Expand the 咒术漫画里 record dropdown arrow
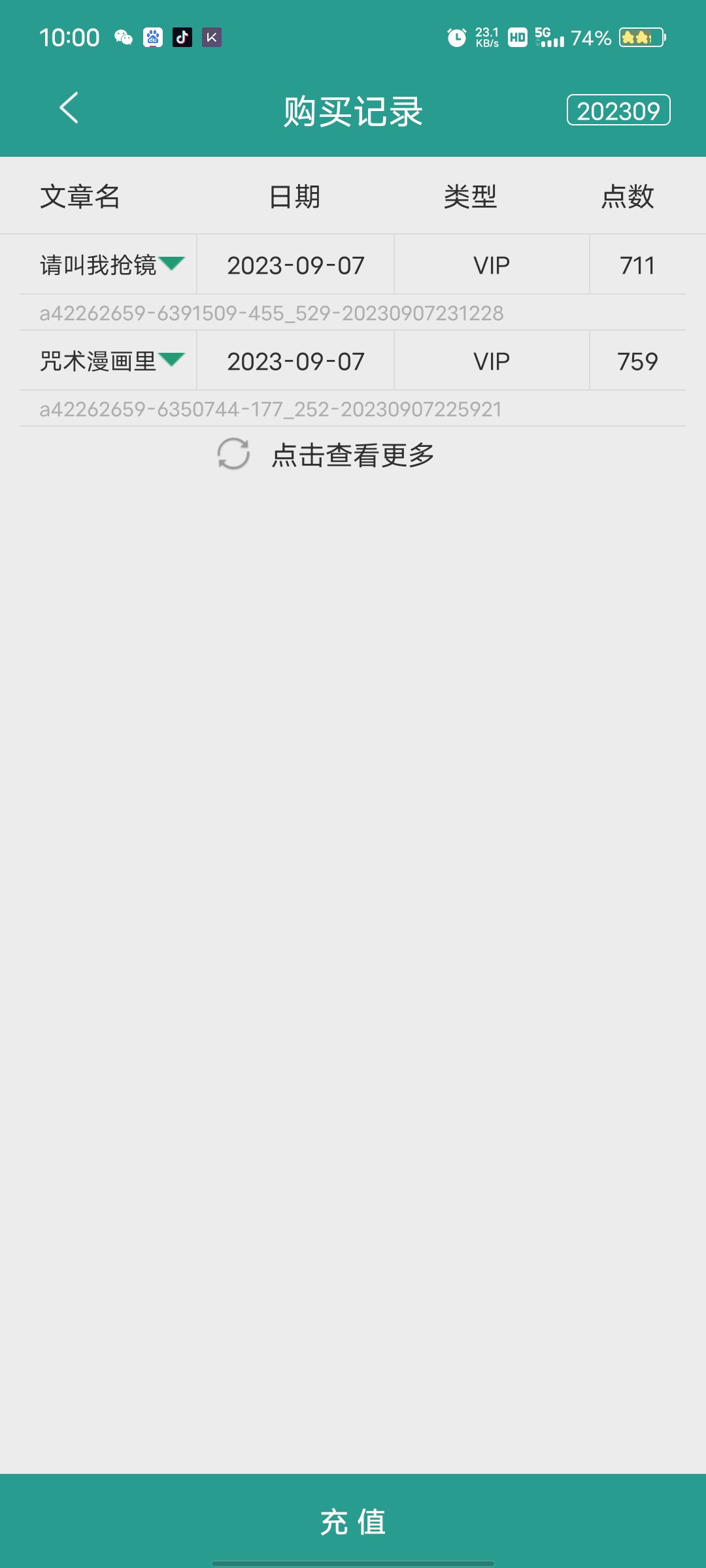The width and height of the screenshot is (706, 1568). click(x=172, y=359)
